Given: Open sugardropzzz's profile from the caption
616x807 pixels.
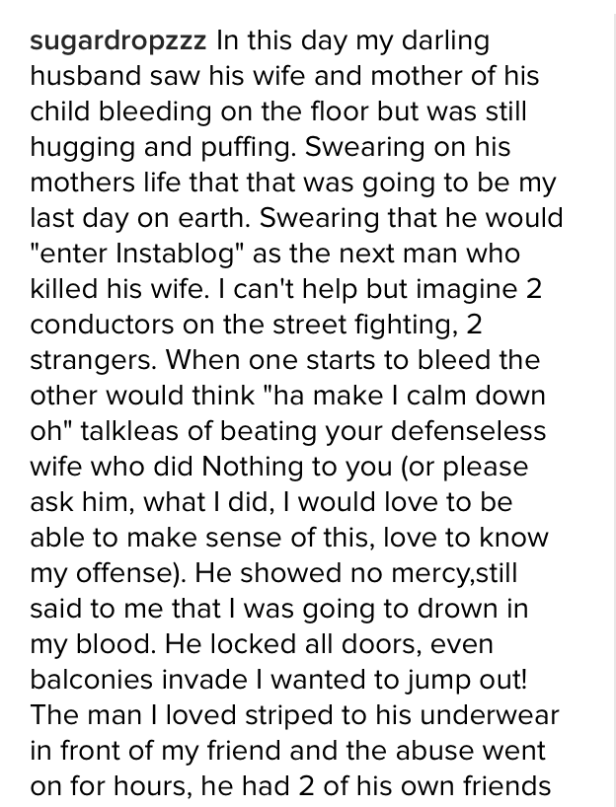Looking at the screenshot, I should click(x=119, y=43).
